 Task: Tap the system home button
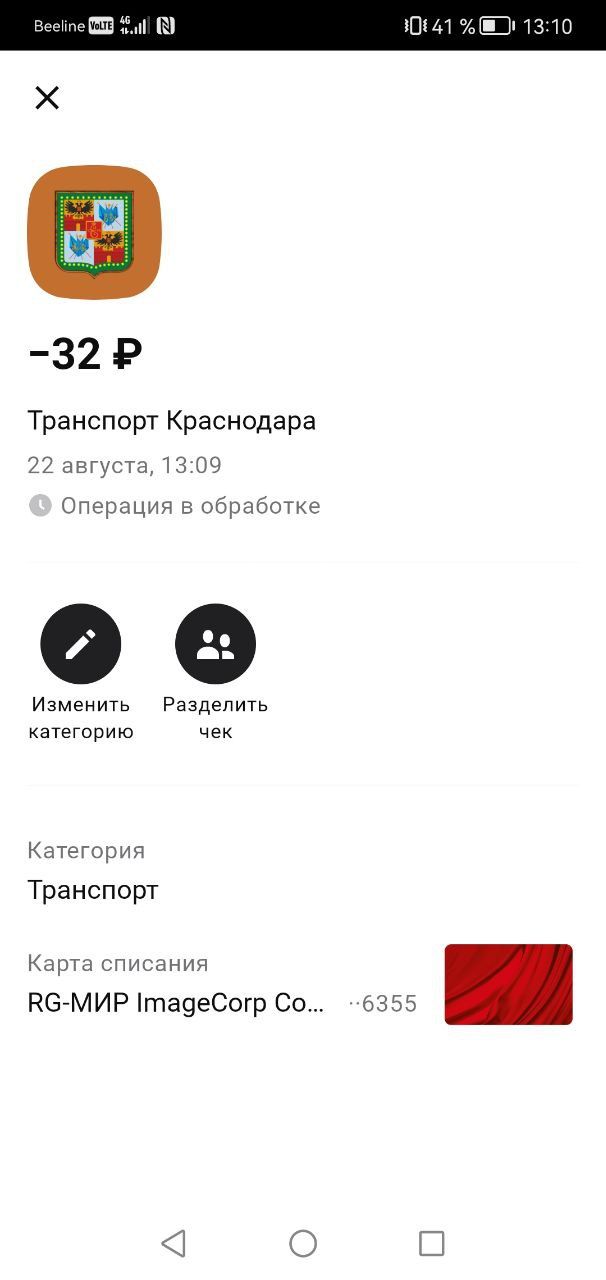303,1243
